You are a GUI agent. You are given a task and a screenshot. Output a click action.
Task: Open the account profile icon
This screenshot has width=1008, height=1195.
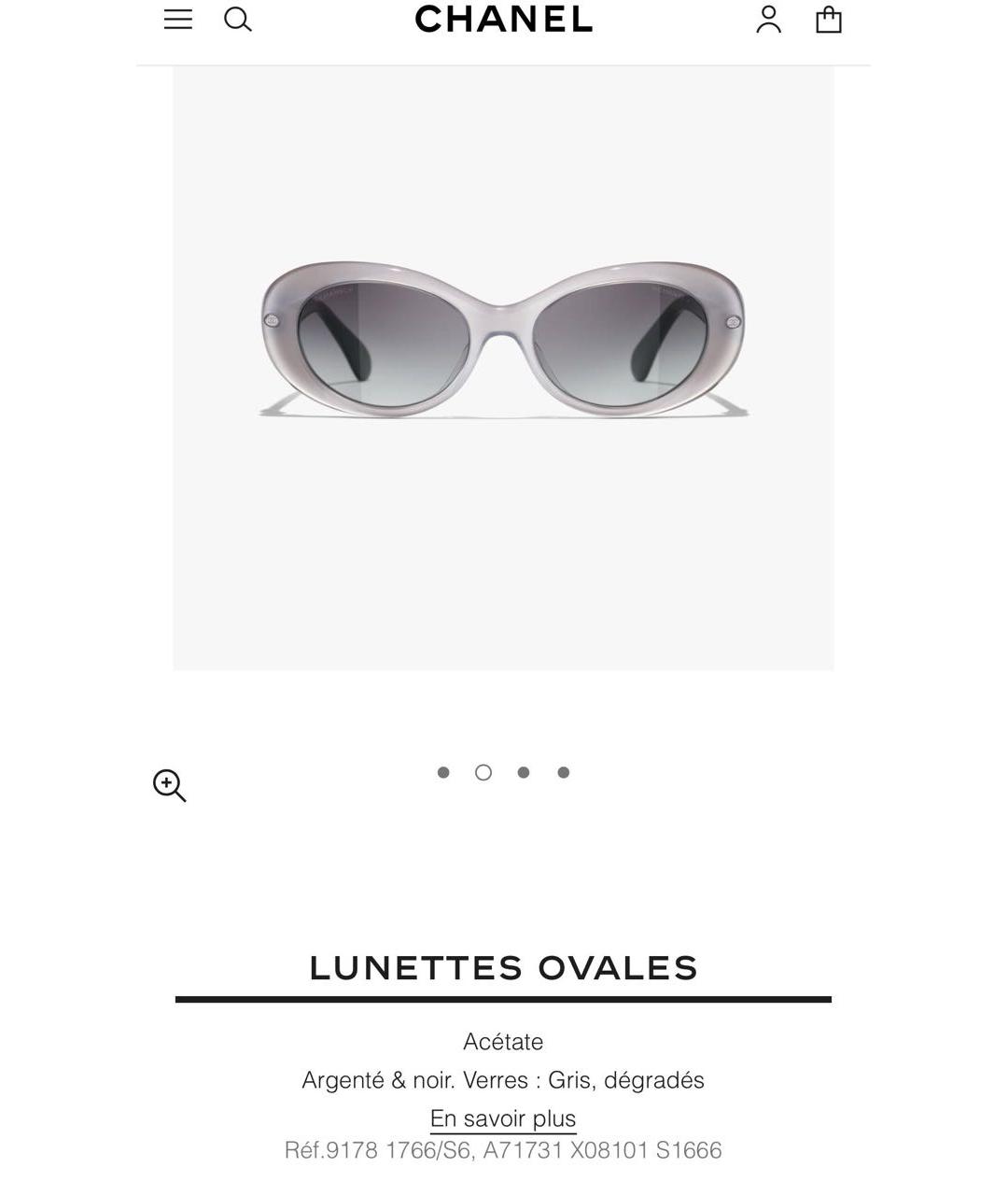(x=768, y=20)
